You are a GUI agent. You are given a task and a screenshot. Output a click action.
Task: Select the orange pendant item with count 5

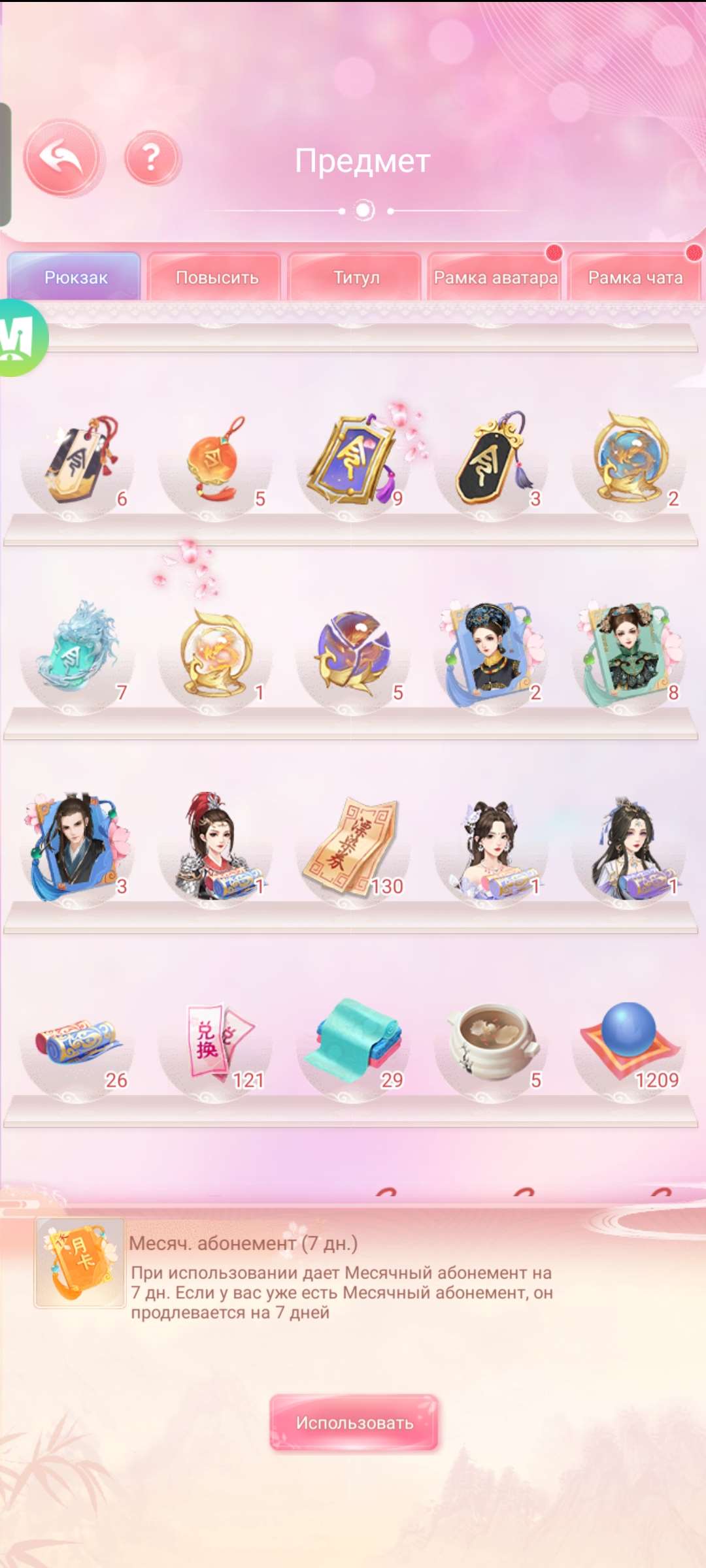click(x=216, y=461)
